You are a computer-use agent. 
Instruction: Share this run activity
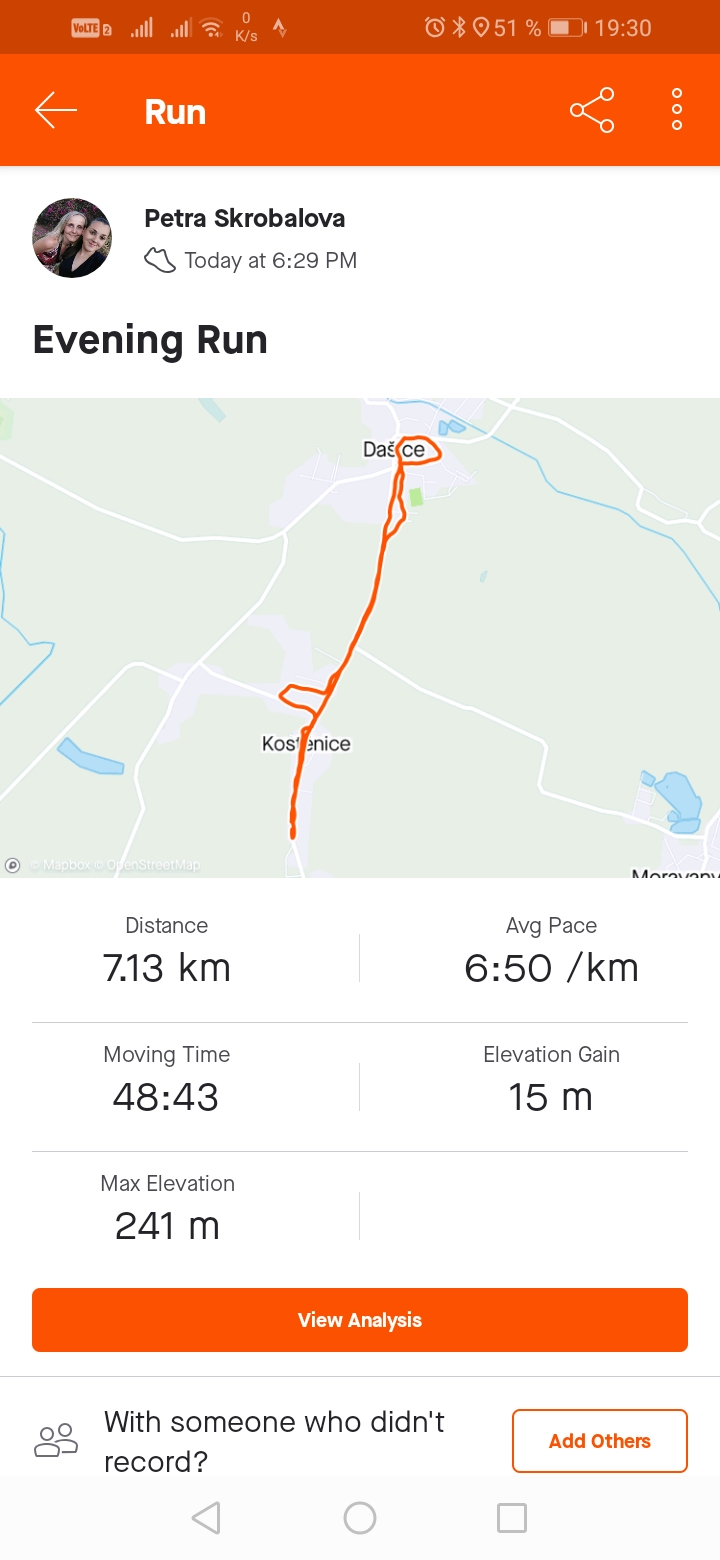tap(592, 110)
